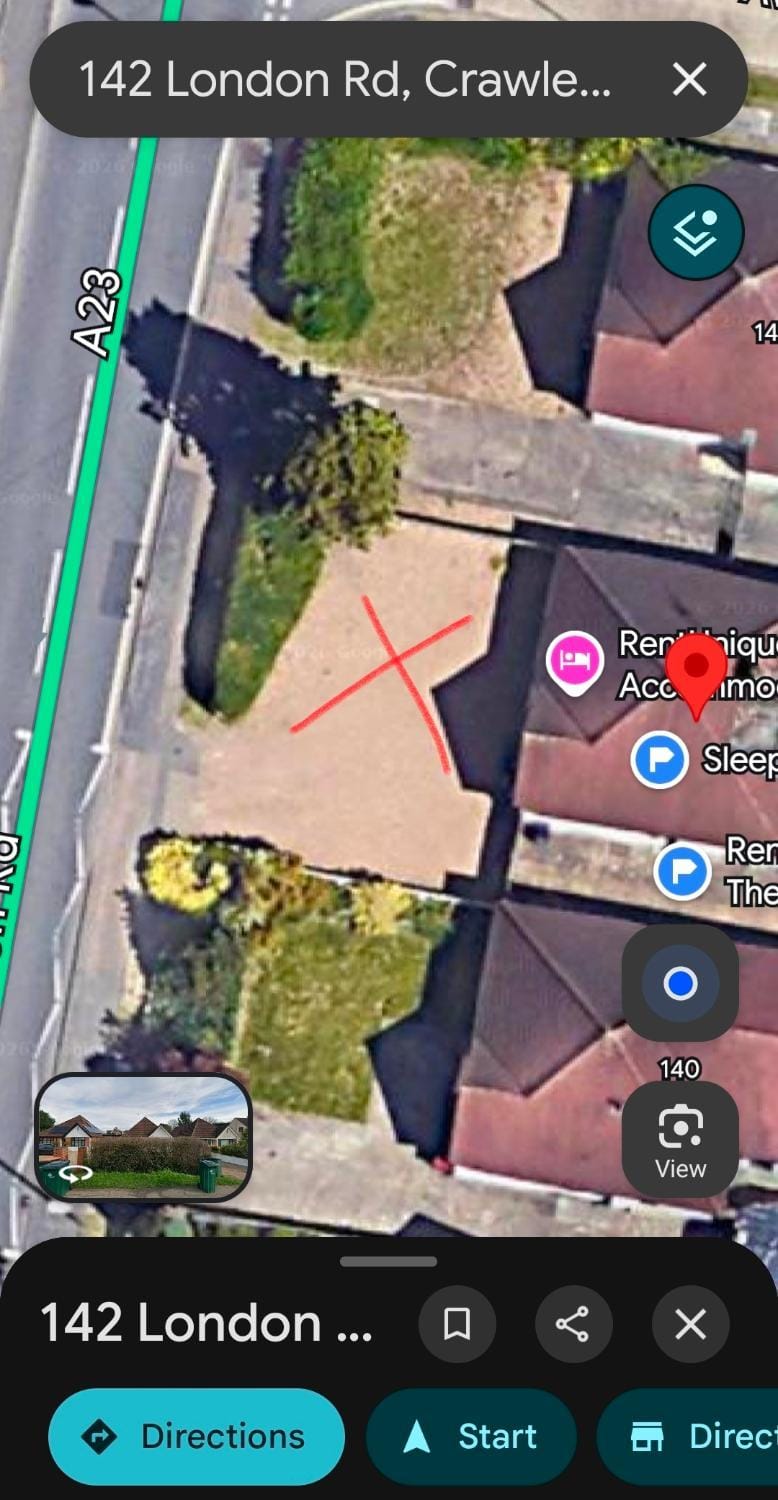Open the Directory chip
778x1500 pixels.
690,1437
